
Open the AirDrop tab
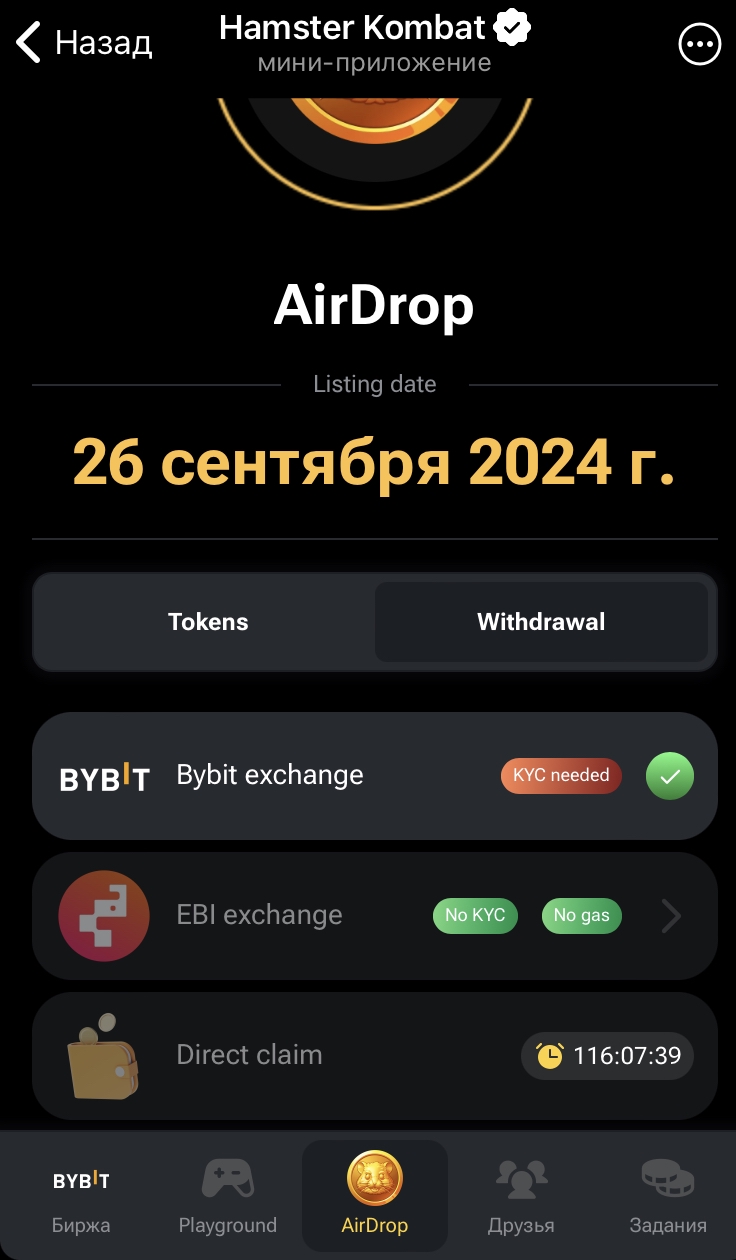(374, 1196)
